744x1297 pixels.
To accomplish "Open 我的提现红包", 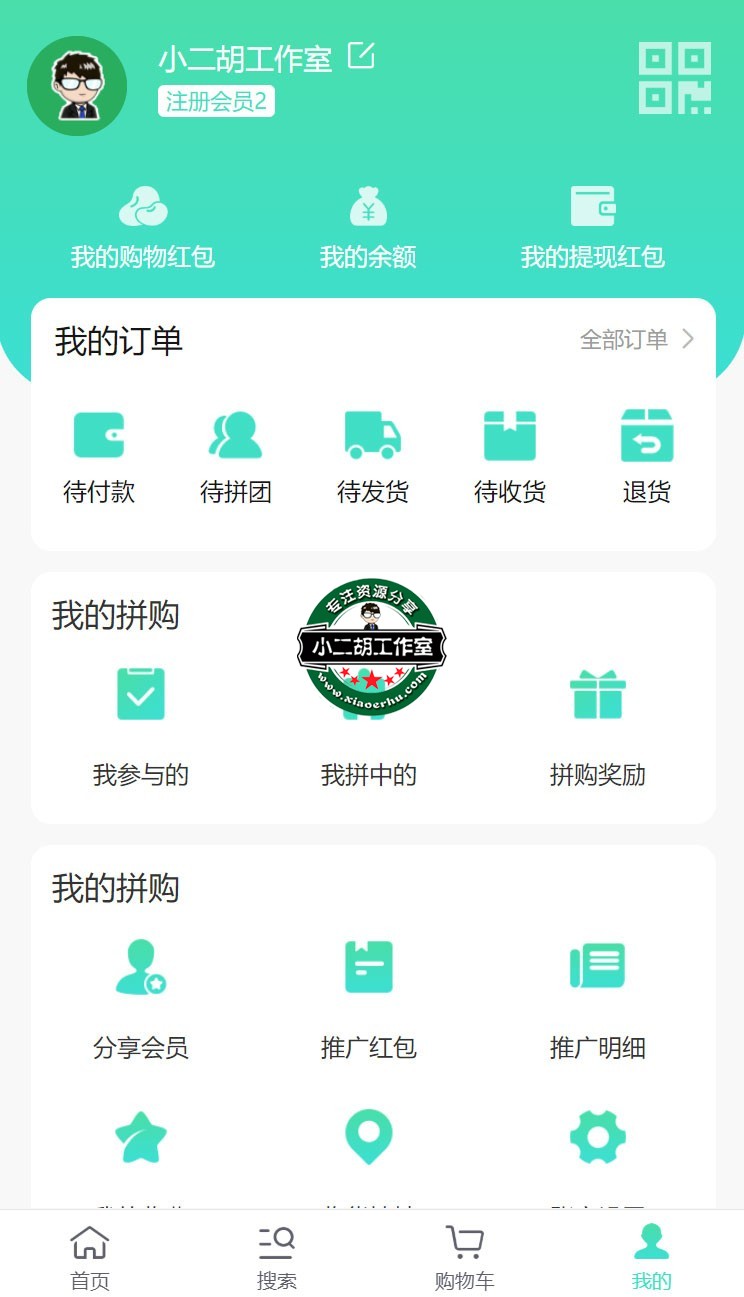I will tap(593, 227).
